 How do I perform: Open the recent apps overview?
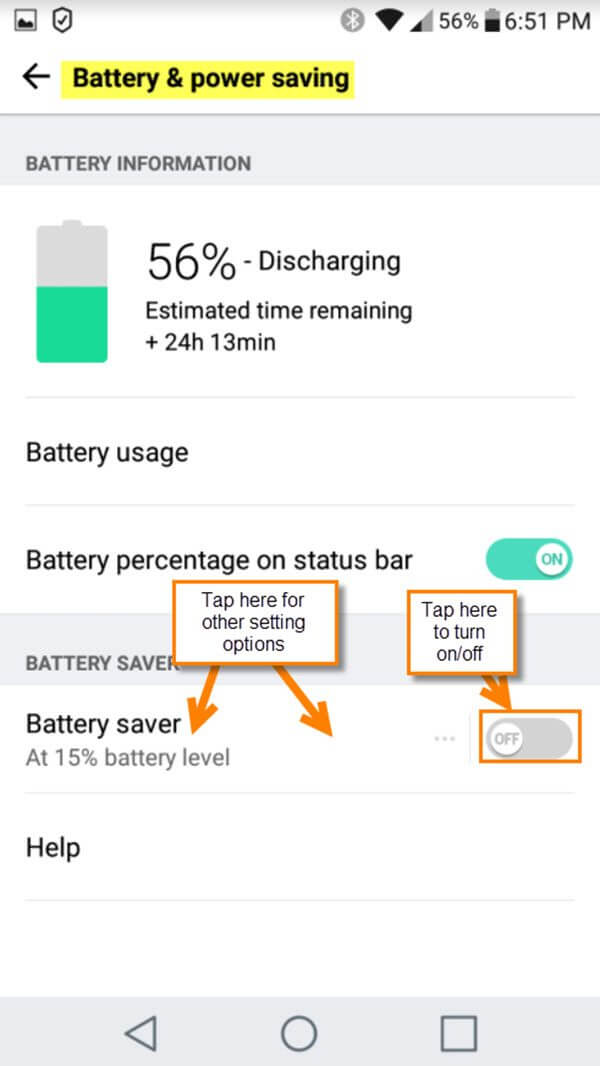(459, 1034)
